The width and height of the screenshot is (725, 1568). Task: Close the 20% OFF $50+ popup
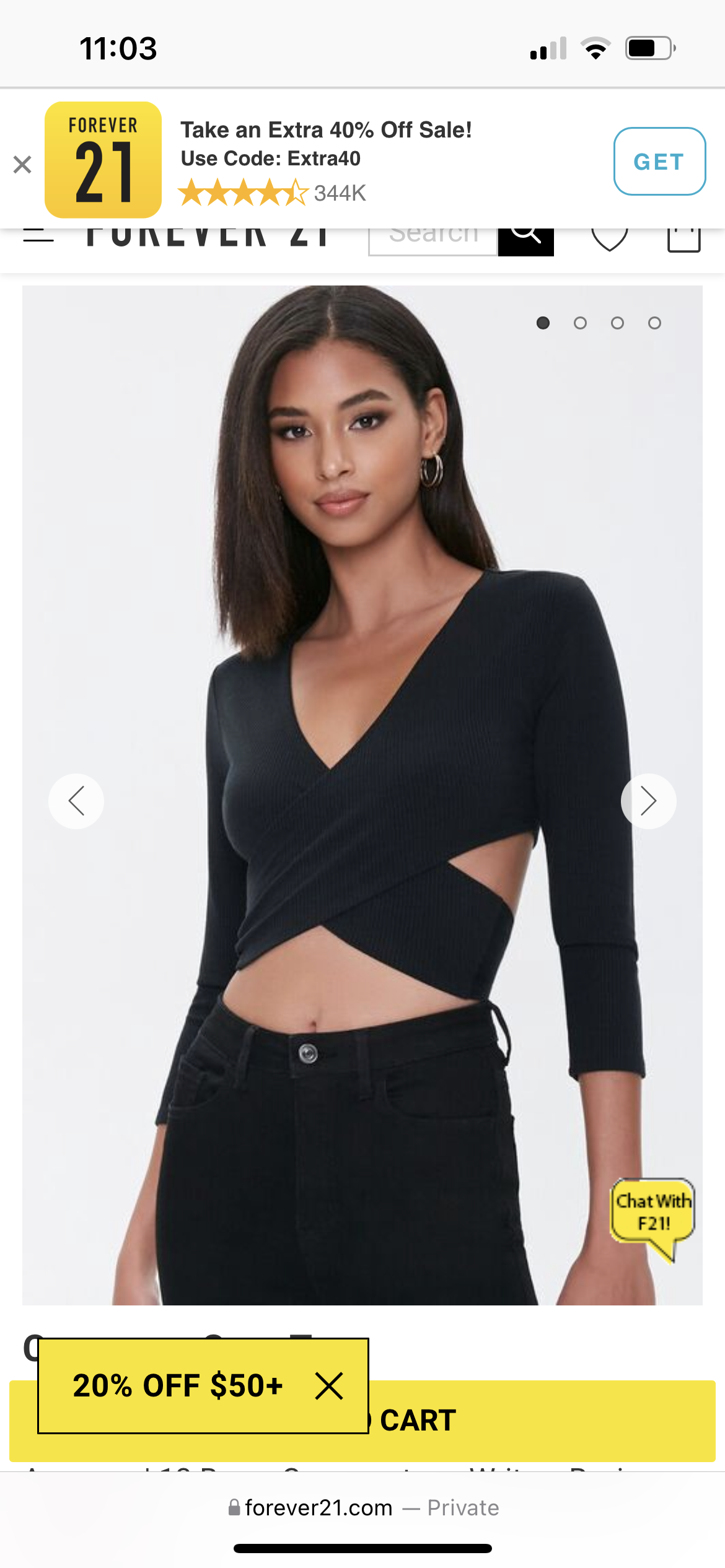point(328,1385)
